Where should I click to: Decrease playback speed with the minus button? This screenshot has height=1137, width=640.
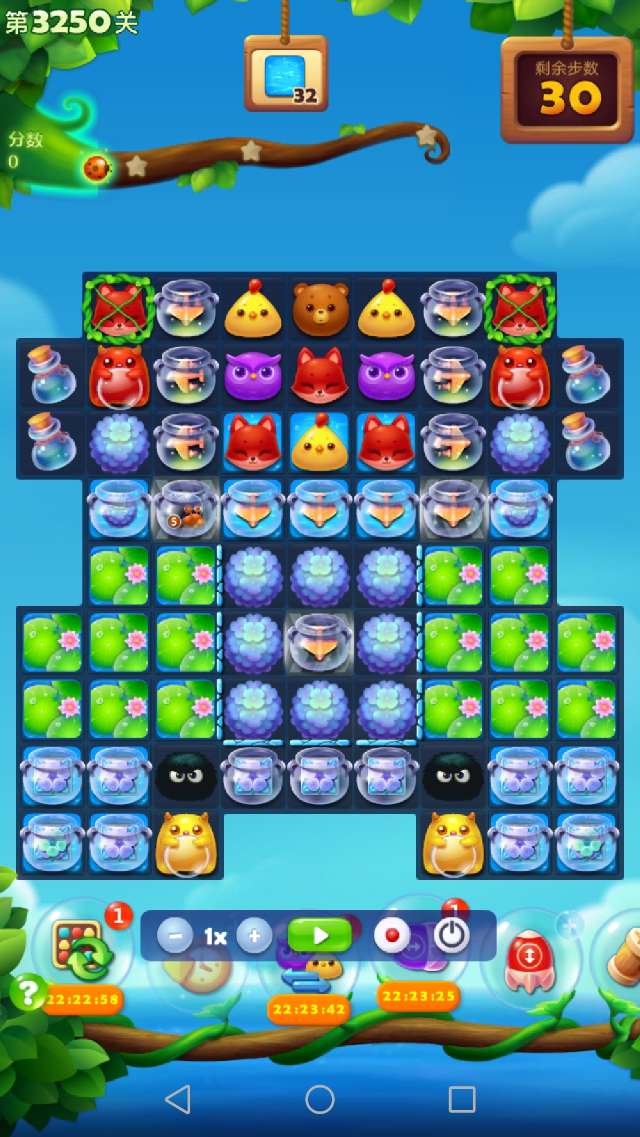coord(175,936)
